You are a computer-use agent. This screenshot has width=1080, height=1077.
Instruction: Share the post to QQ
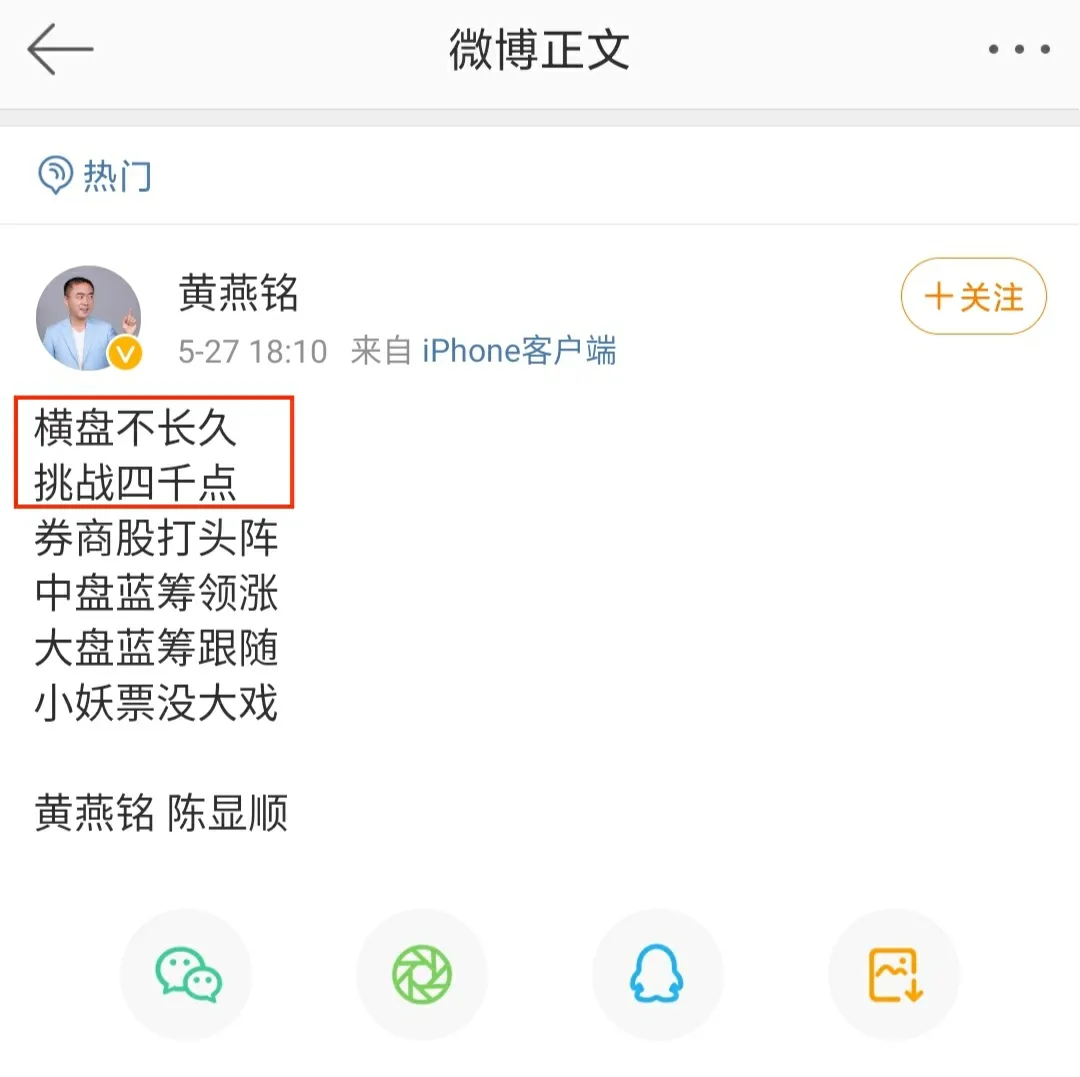pyautogui.click(x=657, y=974)
